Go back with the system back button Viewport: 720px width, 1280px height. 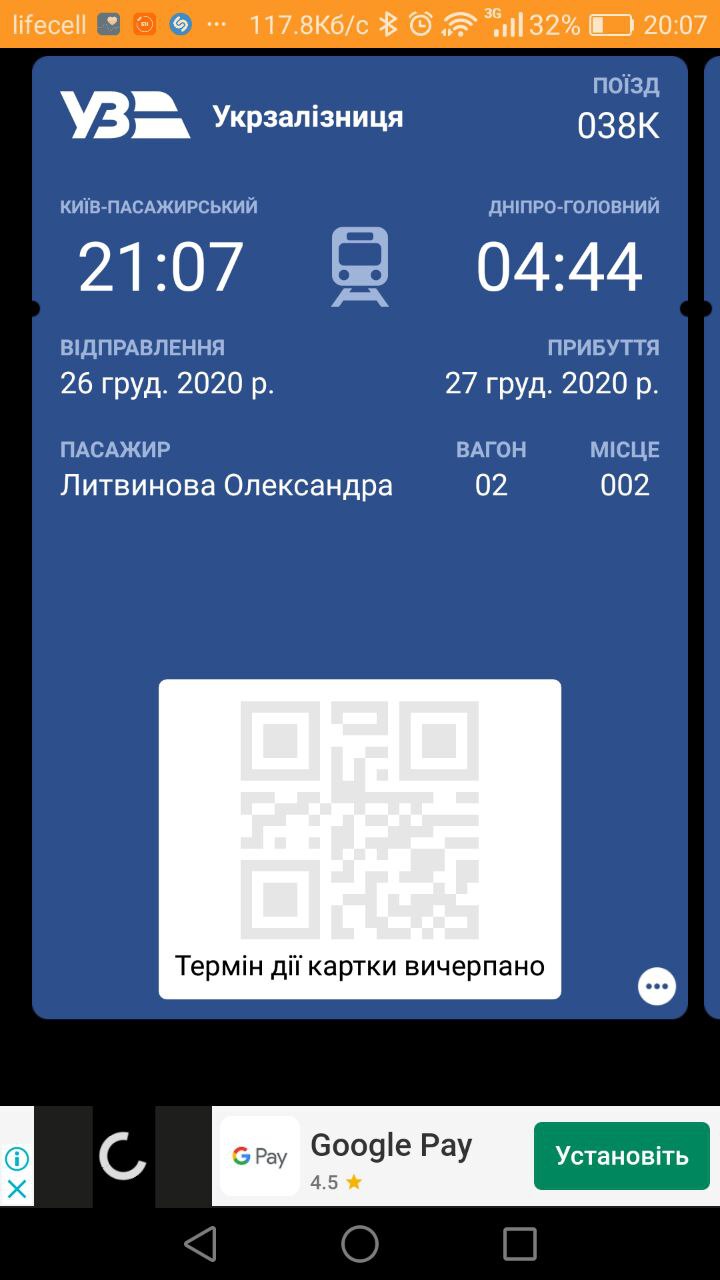tap(201, 1244)
